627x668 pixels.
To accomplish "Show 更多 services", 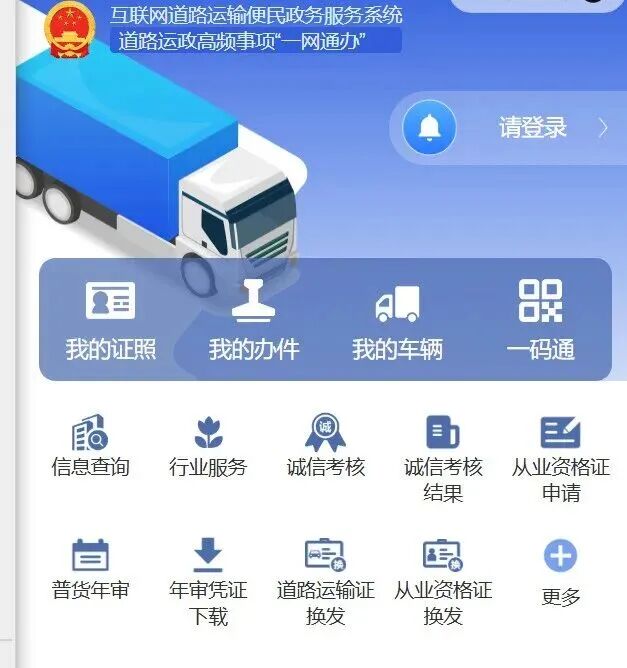I will pos(560,574).
